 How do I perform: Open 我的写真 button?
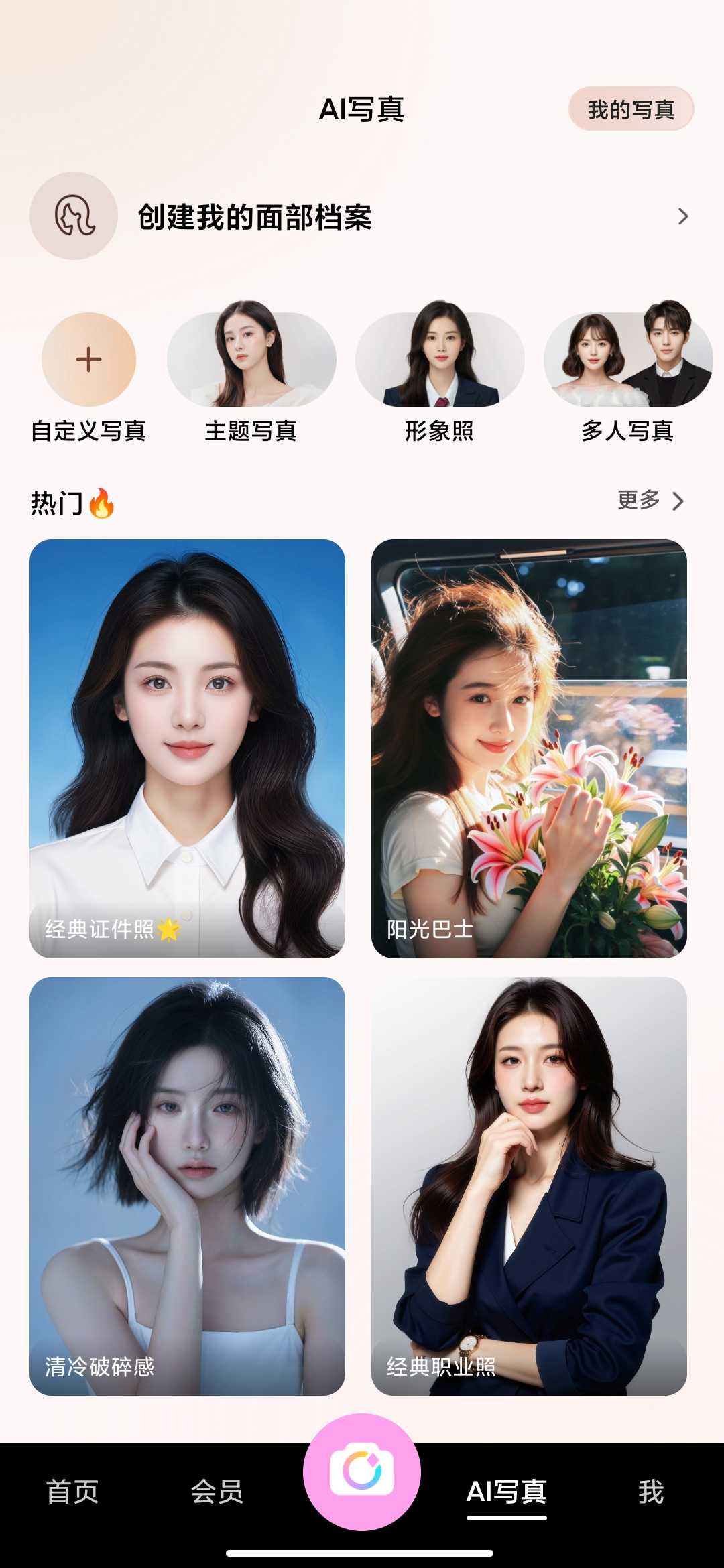(631, 109)
